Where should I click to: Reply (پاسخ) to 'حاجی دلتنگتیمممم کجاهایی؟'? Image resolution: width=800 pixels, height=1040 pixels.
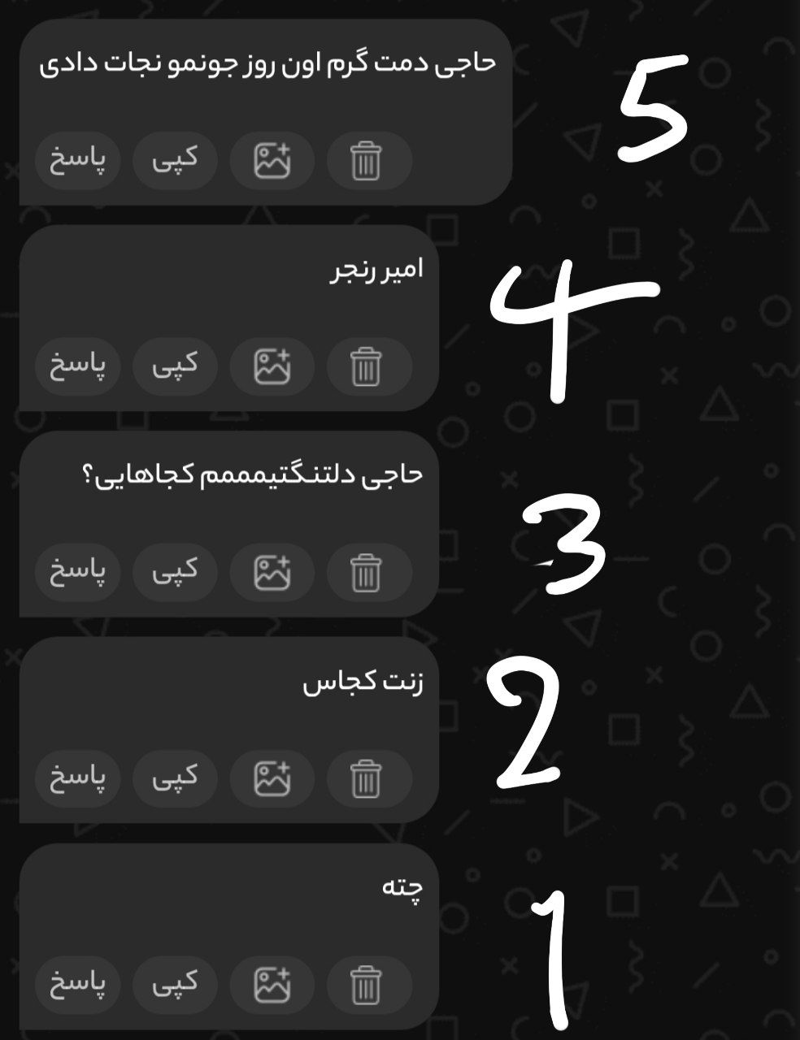tap(78, 572)
